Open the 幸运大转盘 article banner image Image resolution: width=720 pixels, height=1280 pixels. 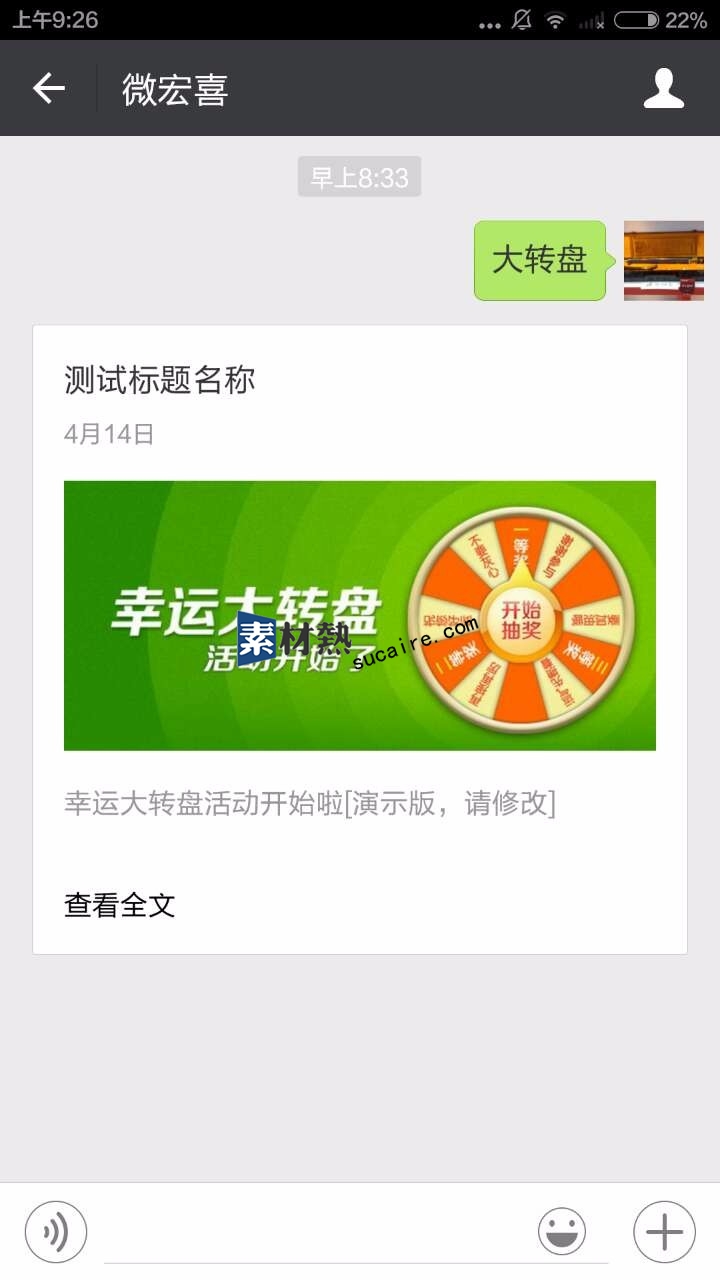(x=360, y=615)
